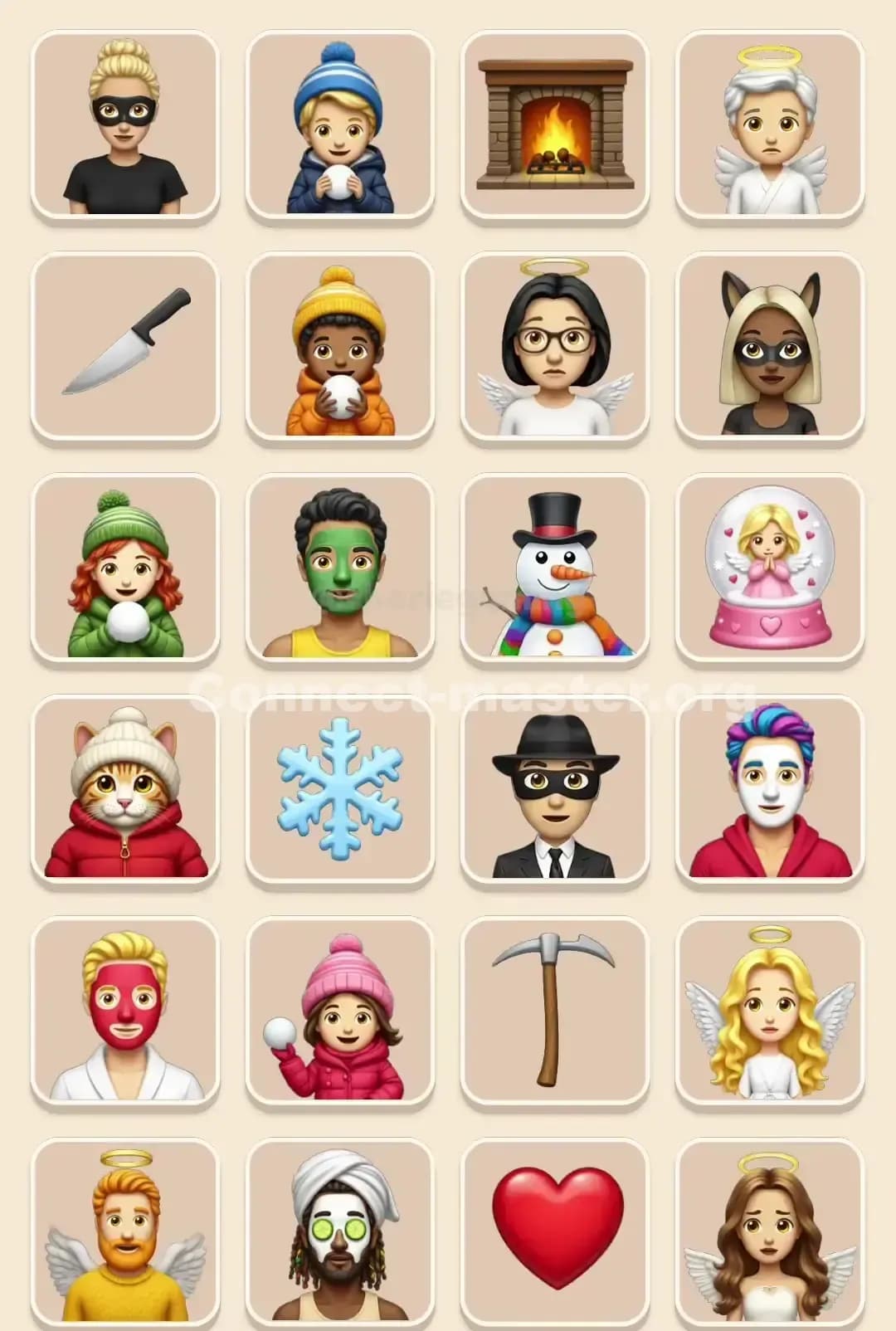The width and height of the screenshot is (896, 1331).
Task: Tap the blue beanie kid with snowball
Action: (x=339, y=125)
